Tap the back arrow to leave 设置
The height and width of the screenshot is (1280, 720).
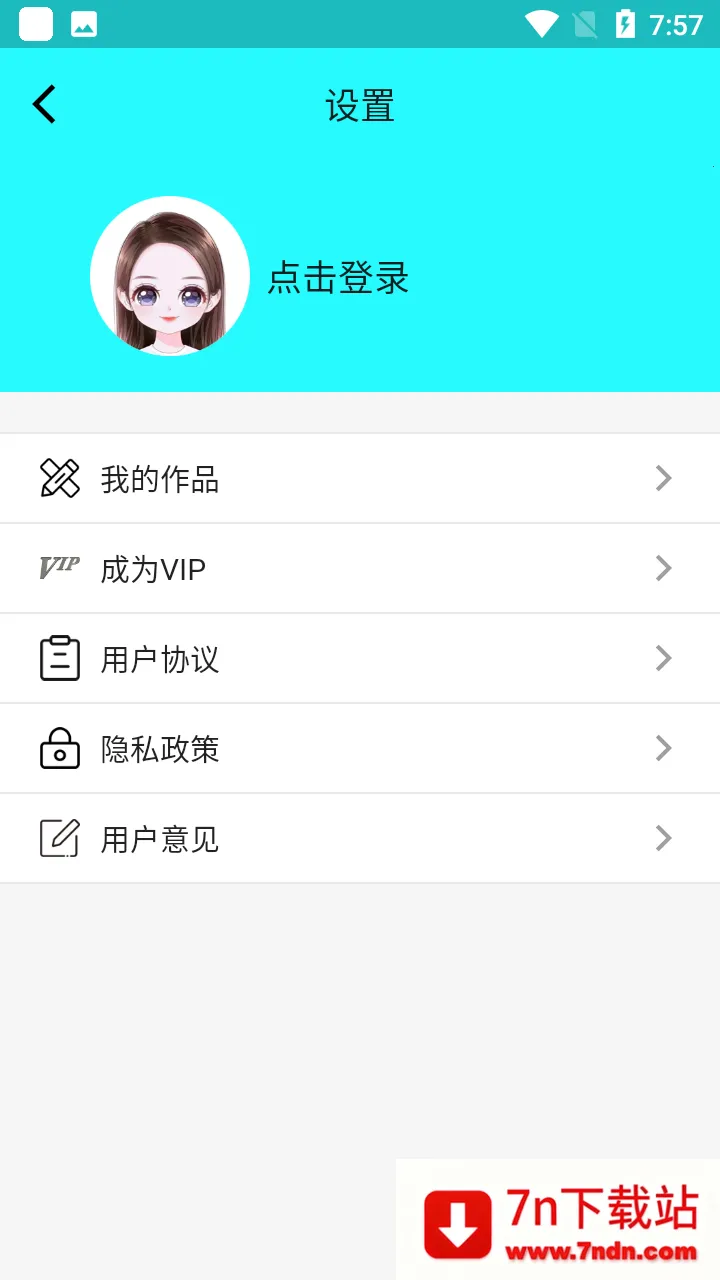(43, 104)
